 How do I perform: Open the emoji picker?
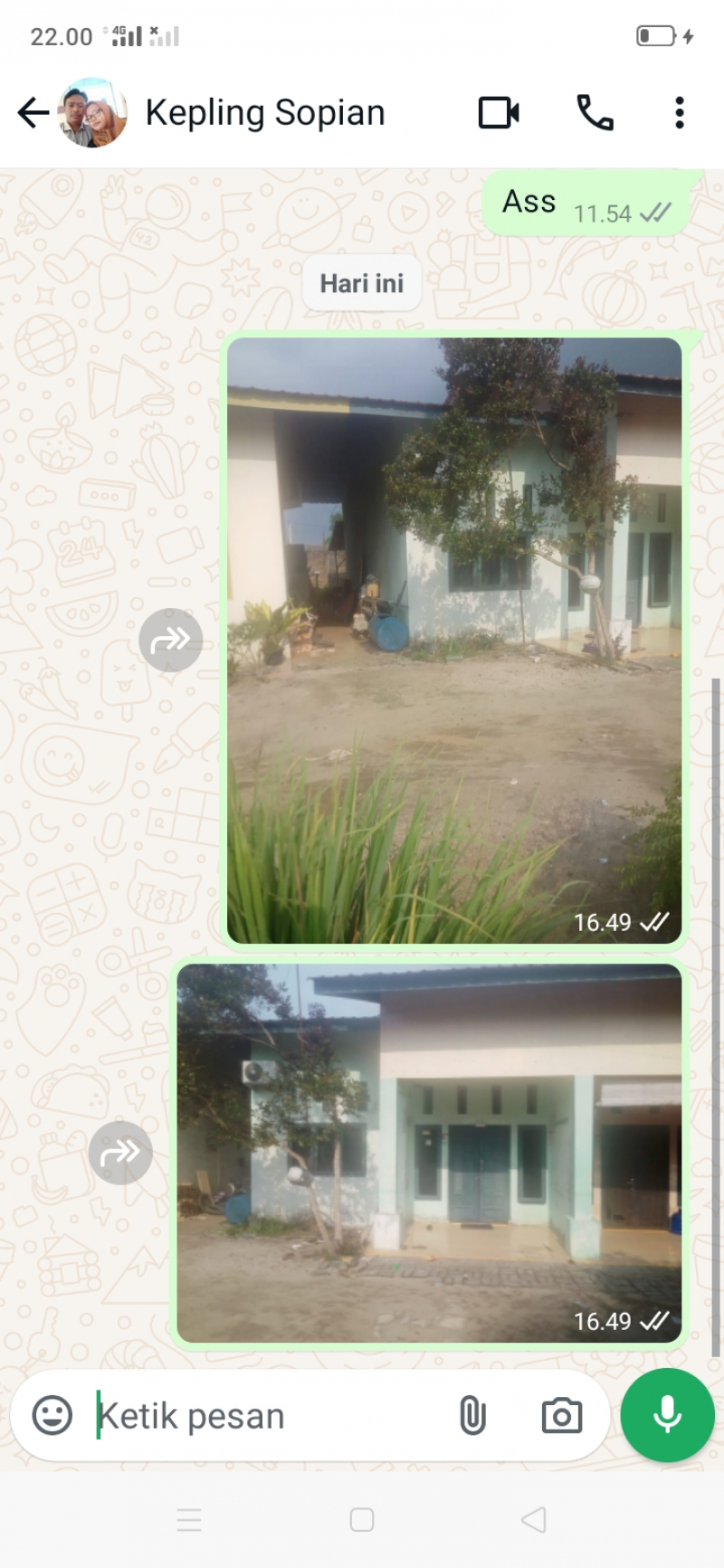click(52, 1415)
